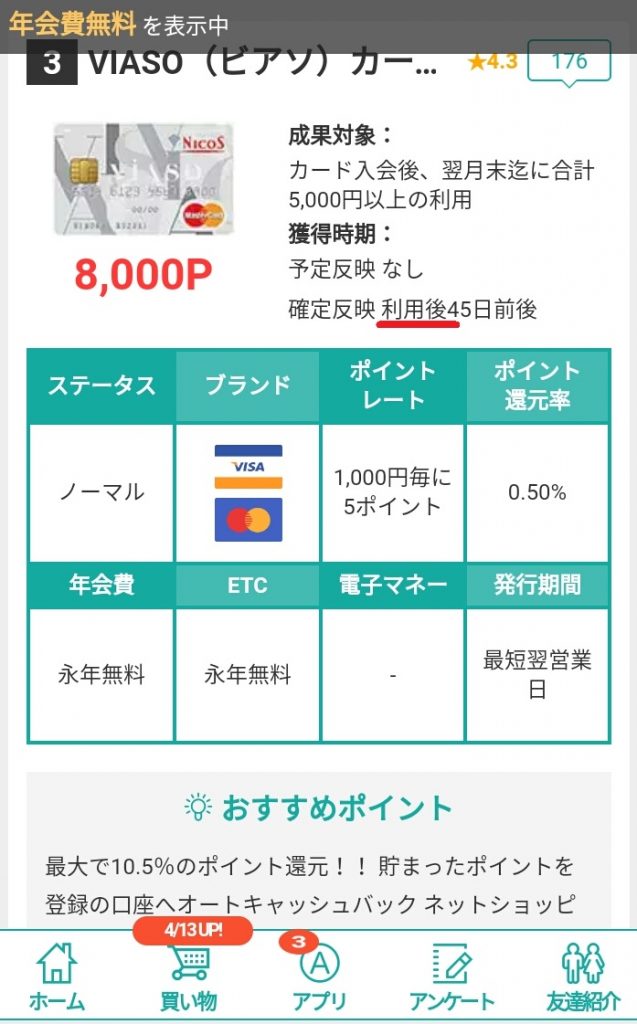Open the VIASO（ビアソ）カード title
This screenshot has height=1024, width=637.
click(263, 63)
